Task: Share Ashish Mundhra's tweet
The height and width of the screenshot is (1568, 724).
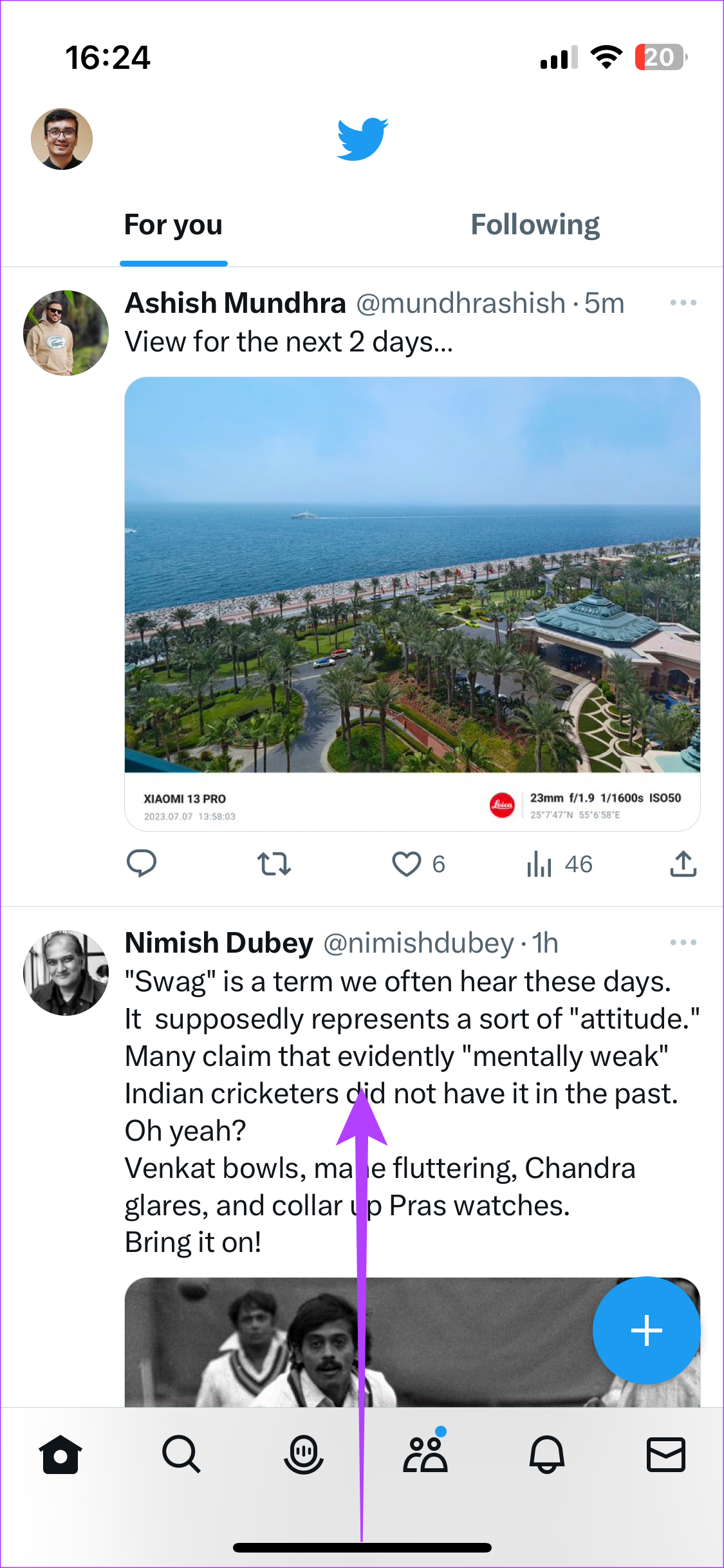Action: coord(683,864)
